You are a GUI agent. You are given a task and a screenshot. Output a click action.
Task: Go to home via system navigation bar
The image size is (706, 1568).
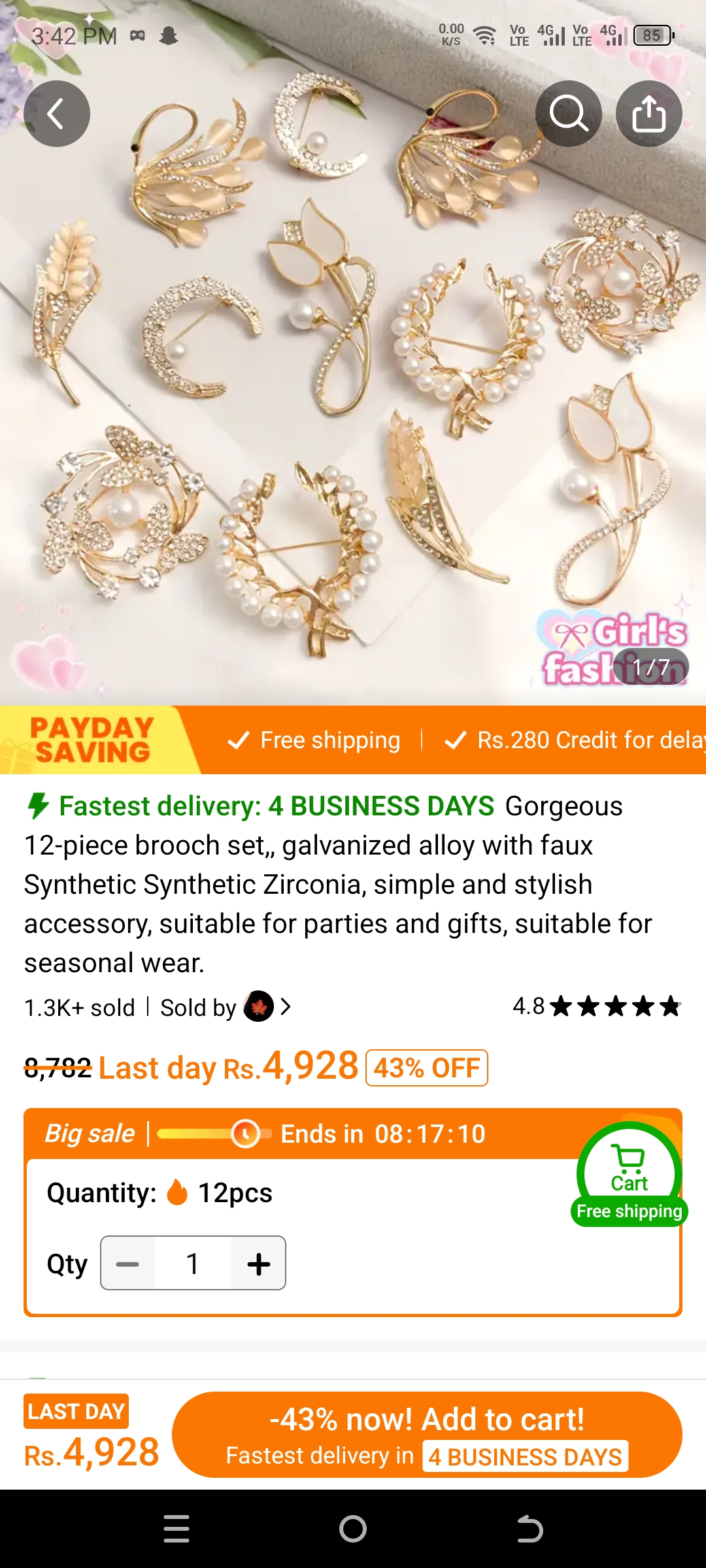pos(353,1529)
